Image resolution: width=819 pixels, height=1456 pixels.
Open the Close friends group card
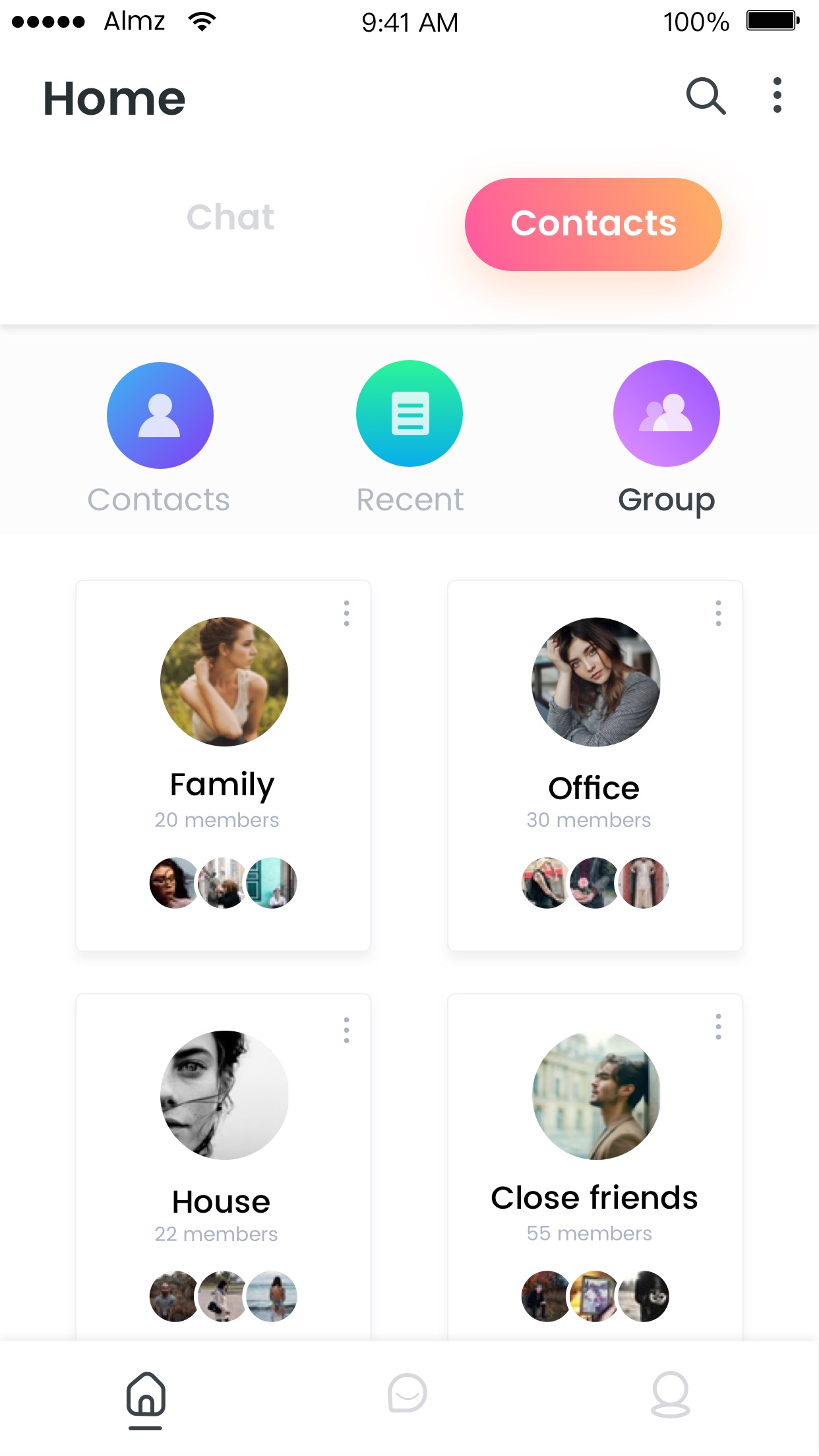595,1167
